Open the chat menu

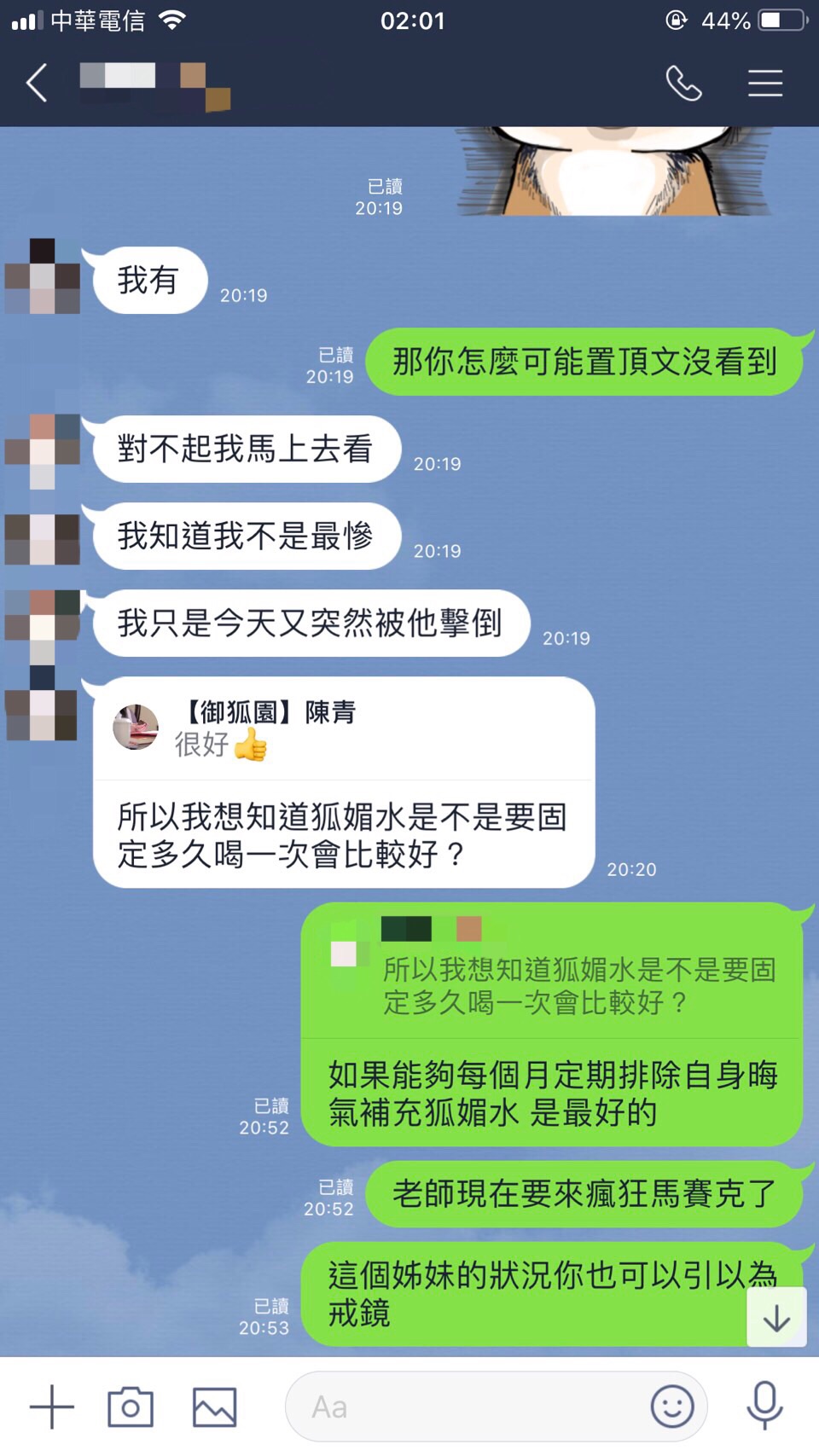pyautogui.click(x=764, y=84)
